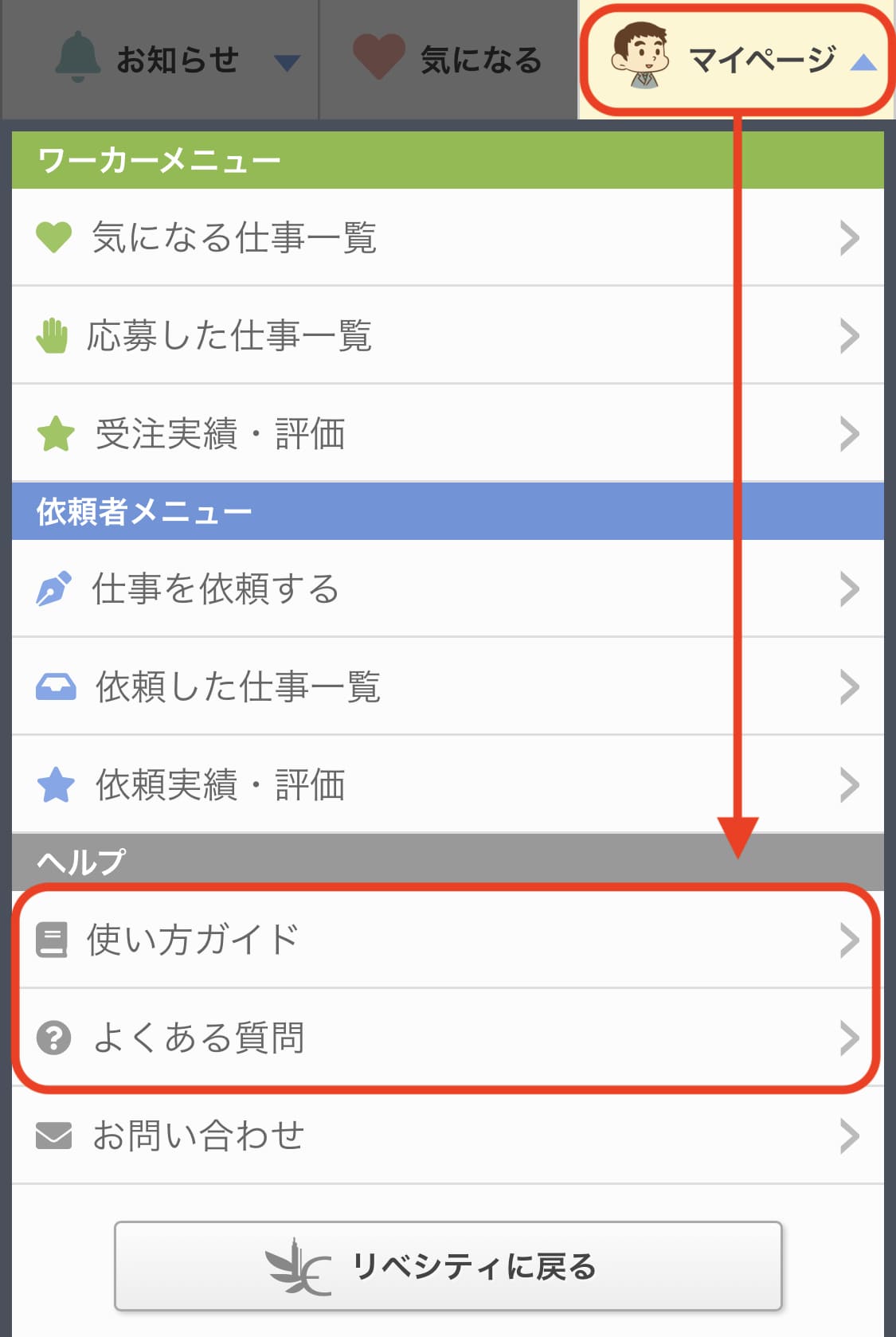The width and height of the screenshot is (896, 1337).
Task: Tap the リベシティに戻る button
Action: click(x=448, y=1265)
